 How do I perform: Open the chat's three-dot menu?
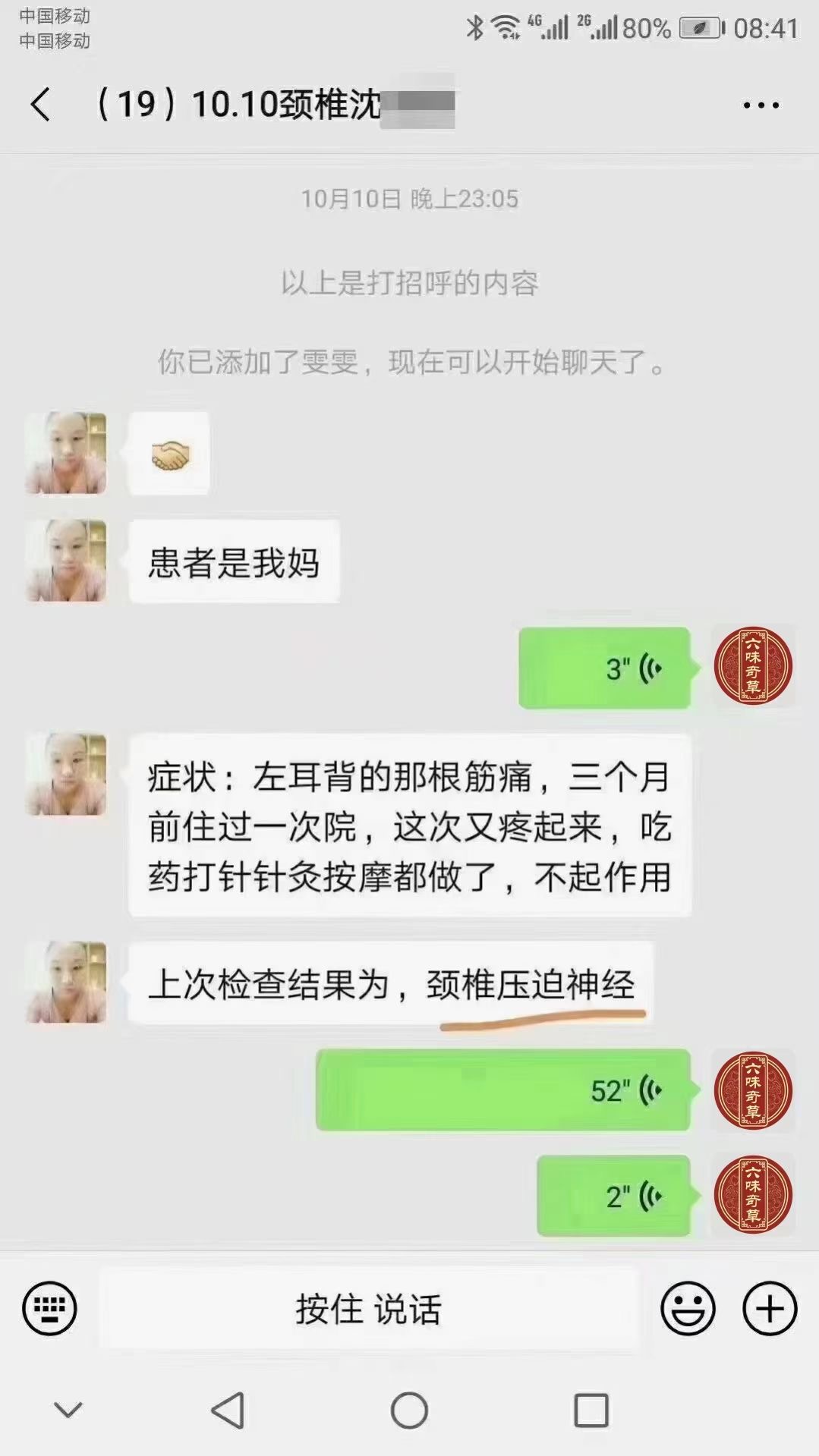(x=761, y=105)
